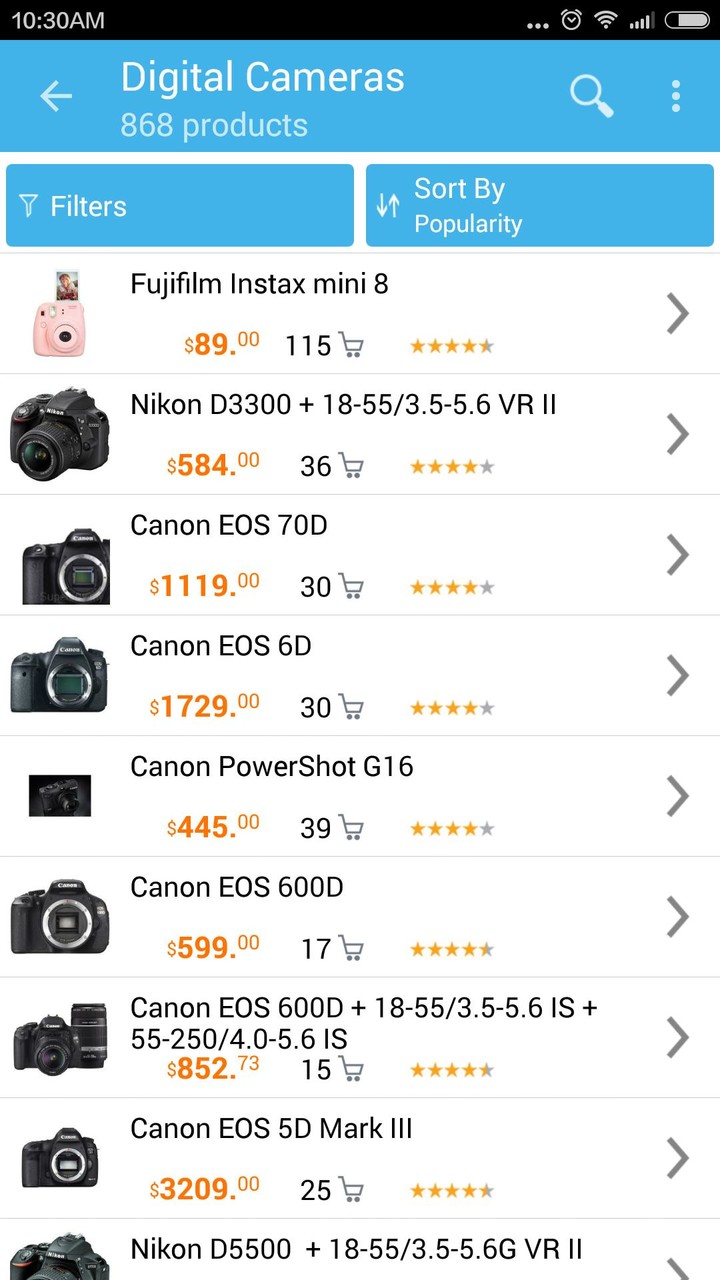720x1280 pixels.
Task: Click the sort arrows icon in Sort By
Action: point(388,205)
